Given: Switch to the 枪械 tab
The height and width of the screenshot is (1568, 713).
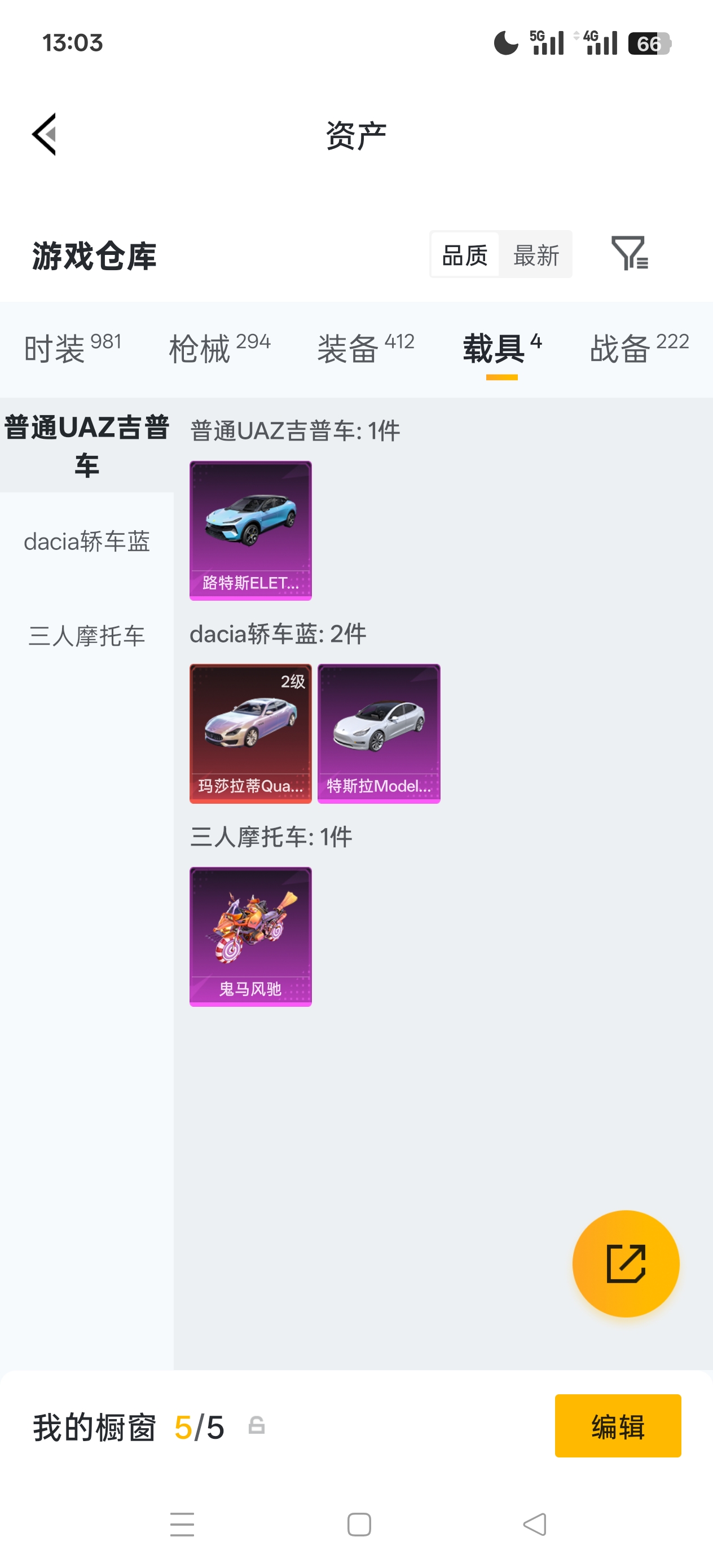Looking at the screenshot, I should (219, 348).
